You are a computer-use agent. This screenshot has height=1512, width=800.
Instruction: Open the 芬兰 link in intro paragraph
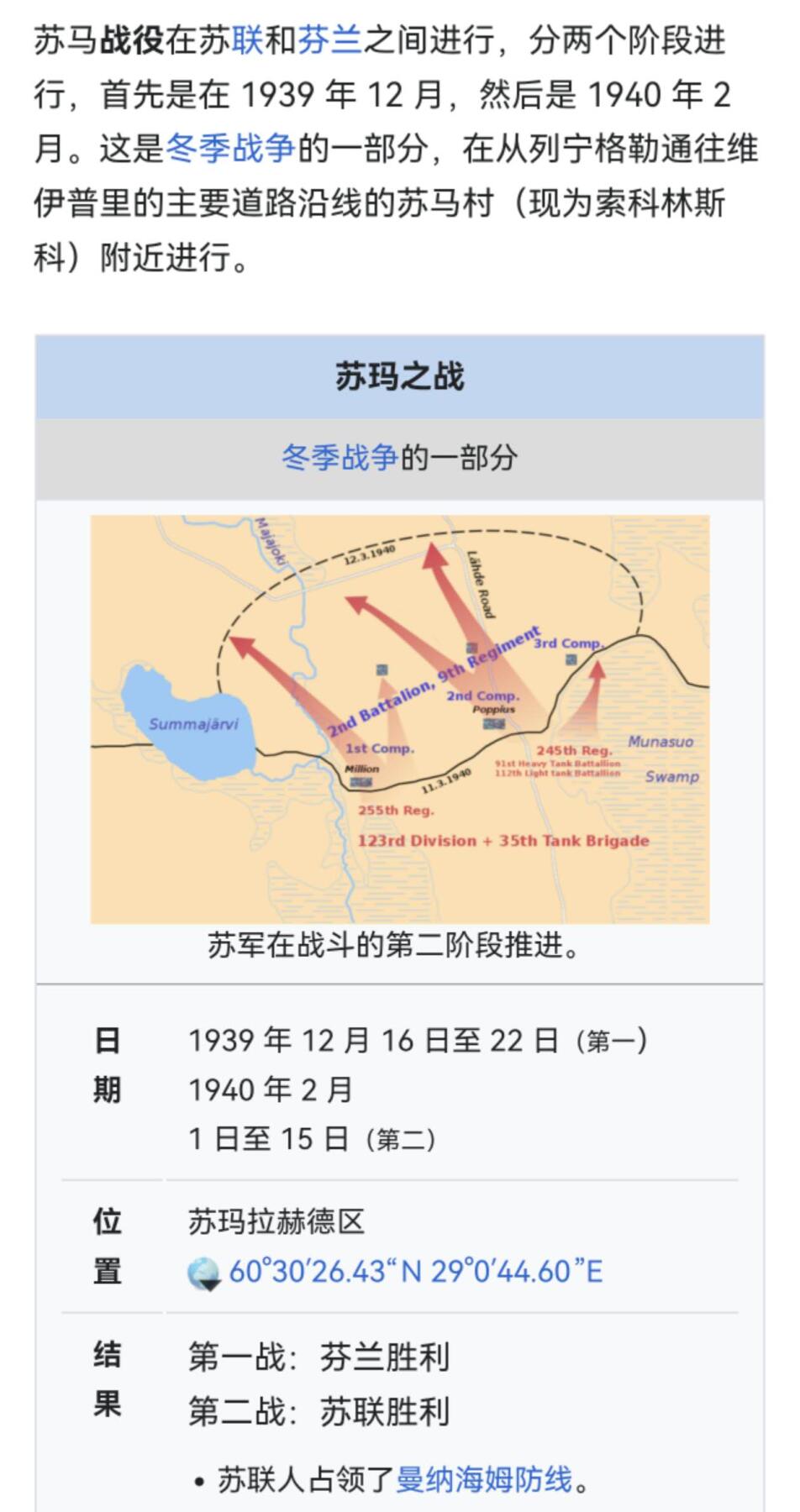[x=329, y=40]
